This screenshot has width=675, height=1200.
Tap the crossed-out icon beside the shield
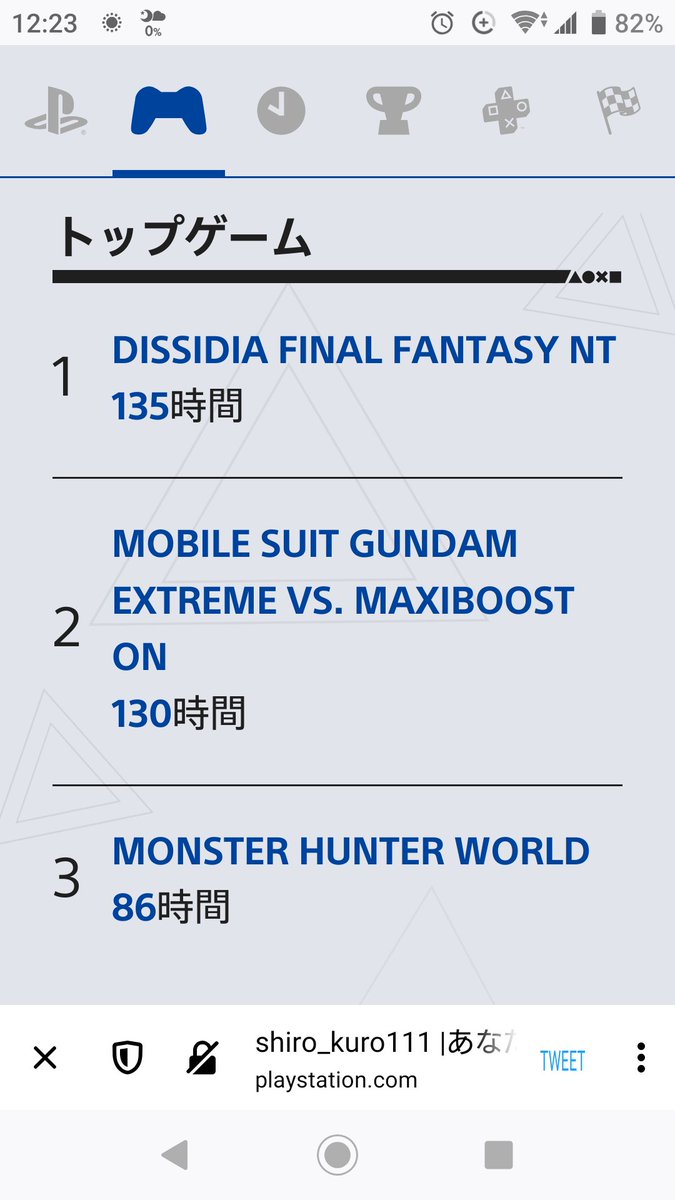203,1058
